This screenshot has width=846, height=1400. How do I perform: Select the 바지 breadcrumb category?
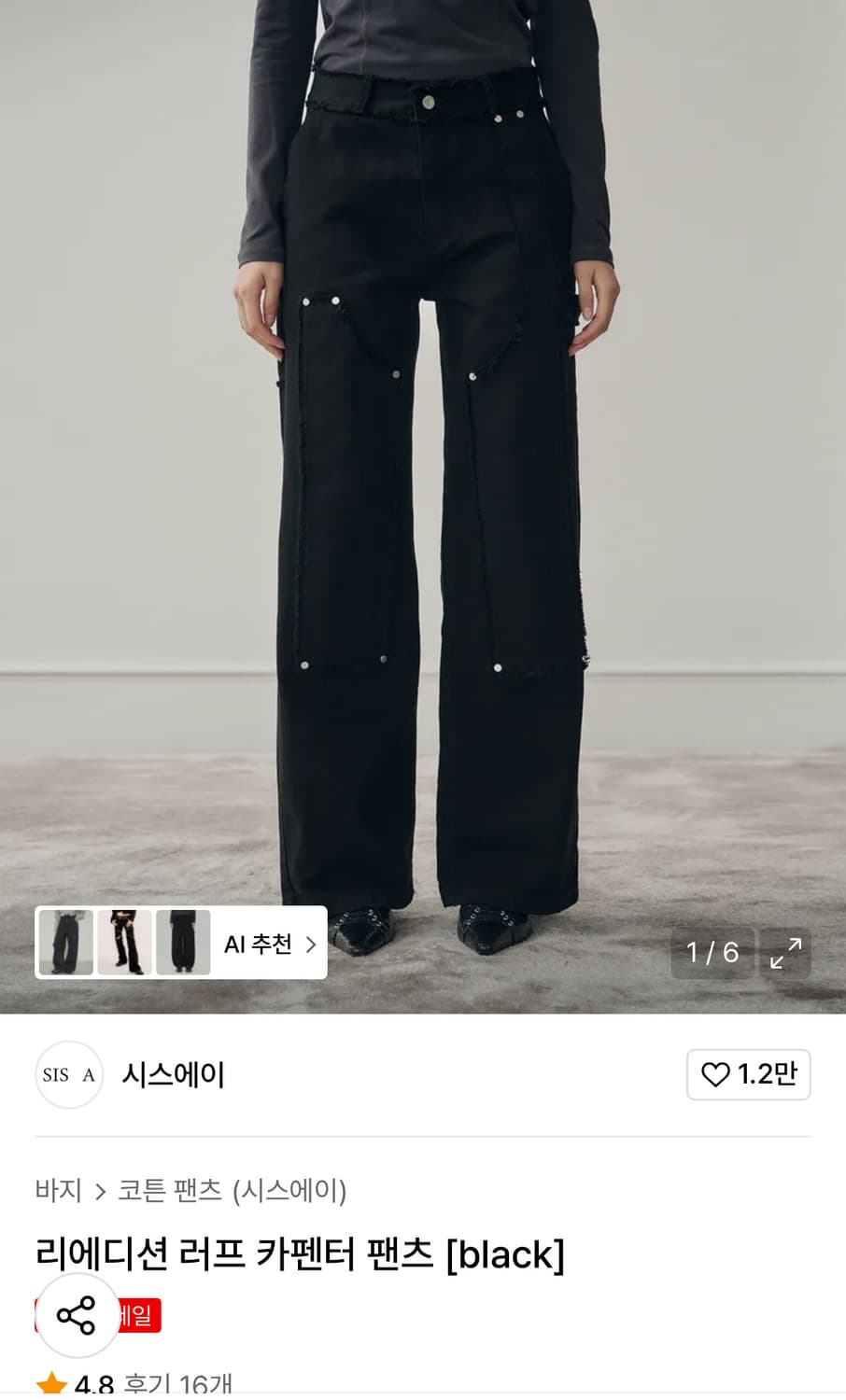[58, 1190]
